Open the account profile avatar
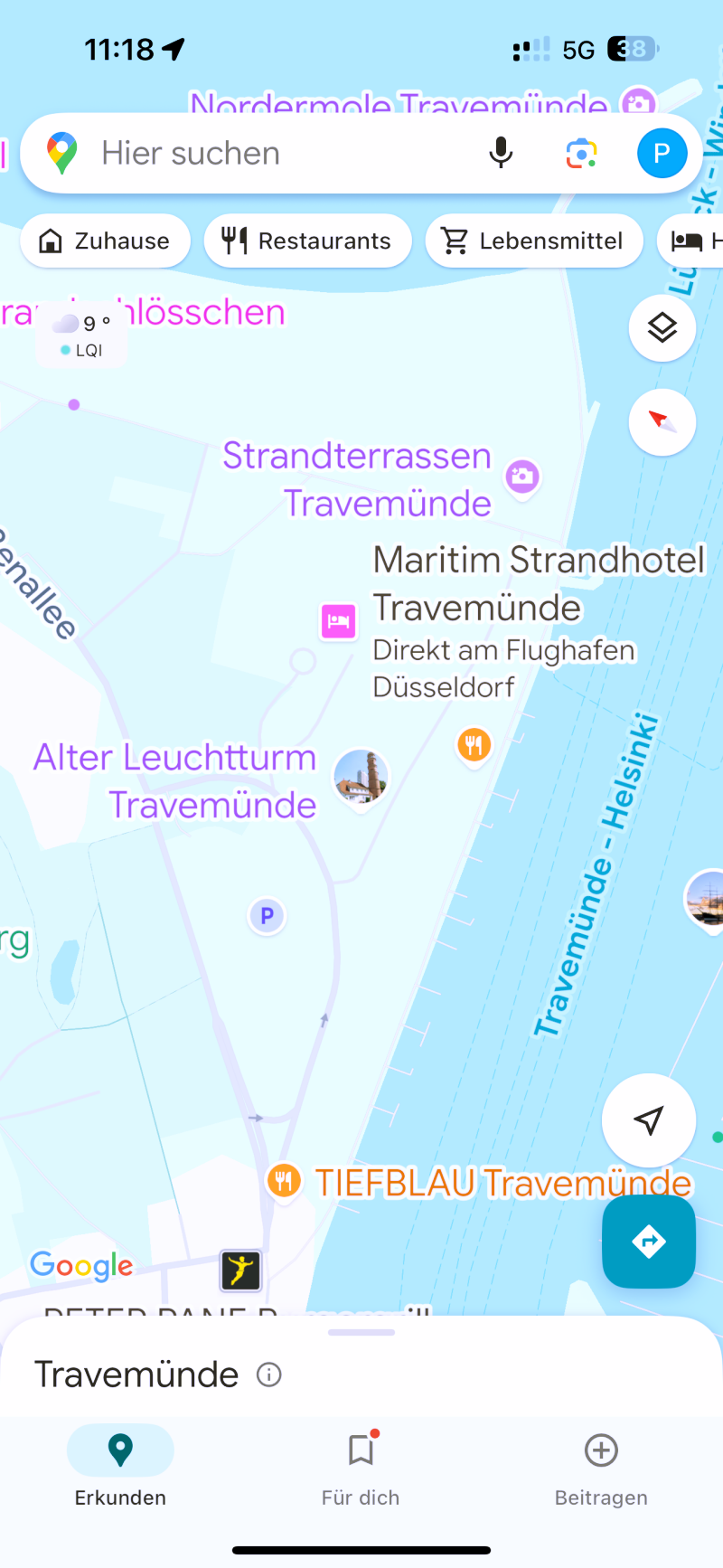Image resolution: width=723 pixels, height=1568 pixels. click(x=662, y=154)
